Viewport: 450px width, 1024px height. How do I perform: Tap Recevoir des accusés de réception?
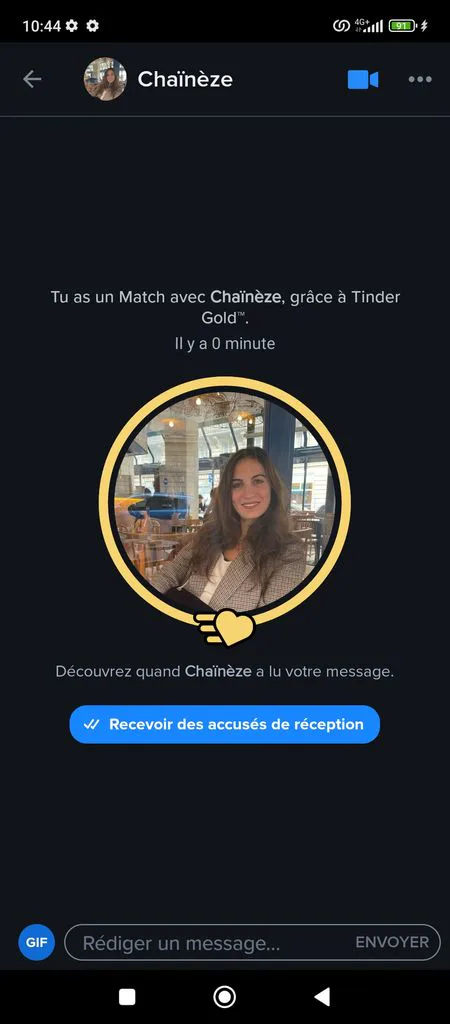[225, 724]
